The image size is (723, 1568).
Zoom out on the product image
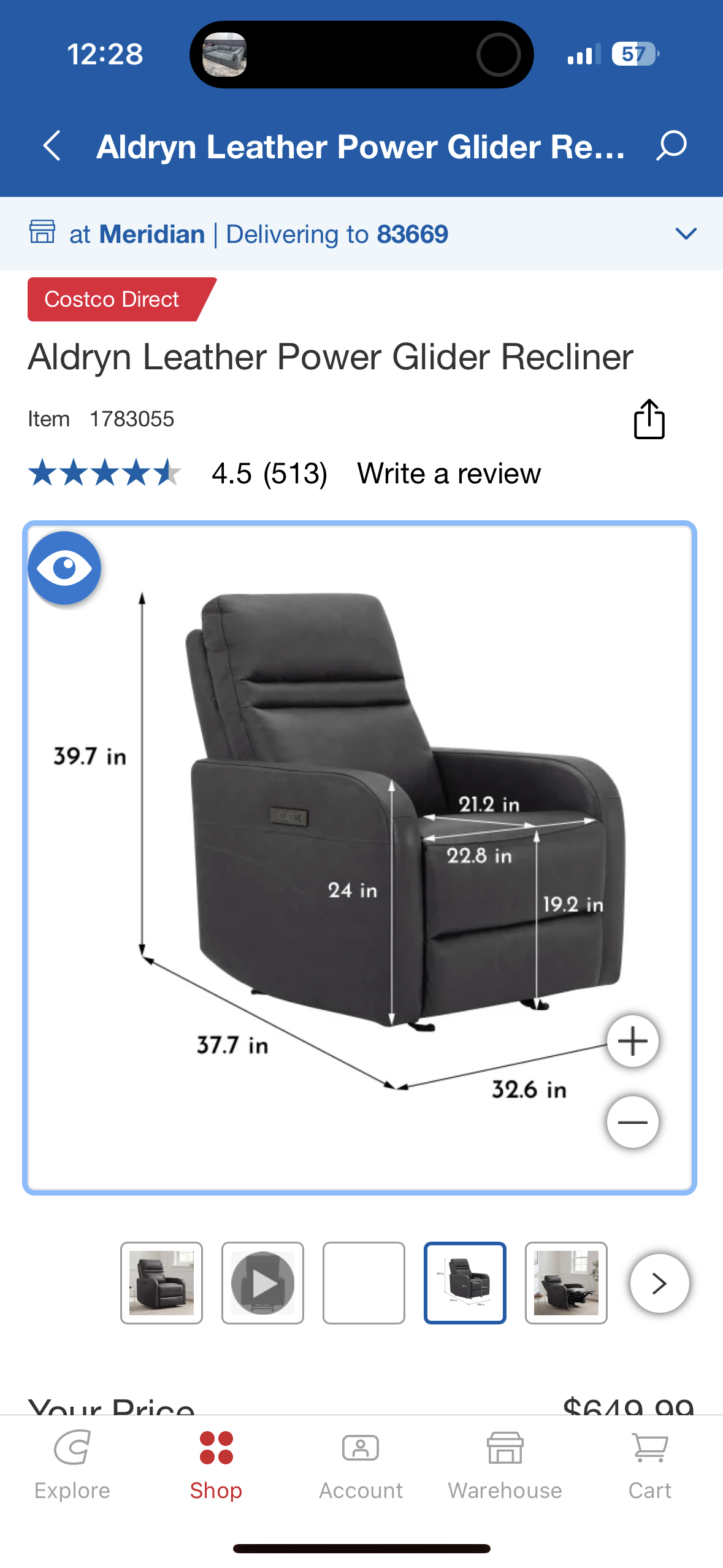[x=632, y=1121]
